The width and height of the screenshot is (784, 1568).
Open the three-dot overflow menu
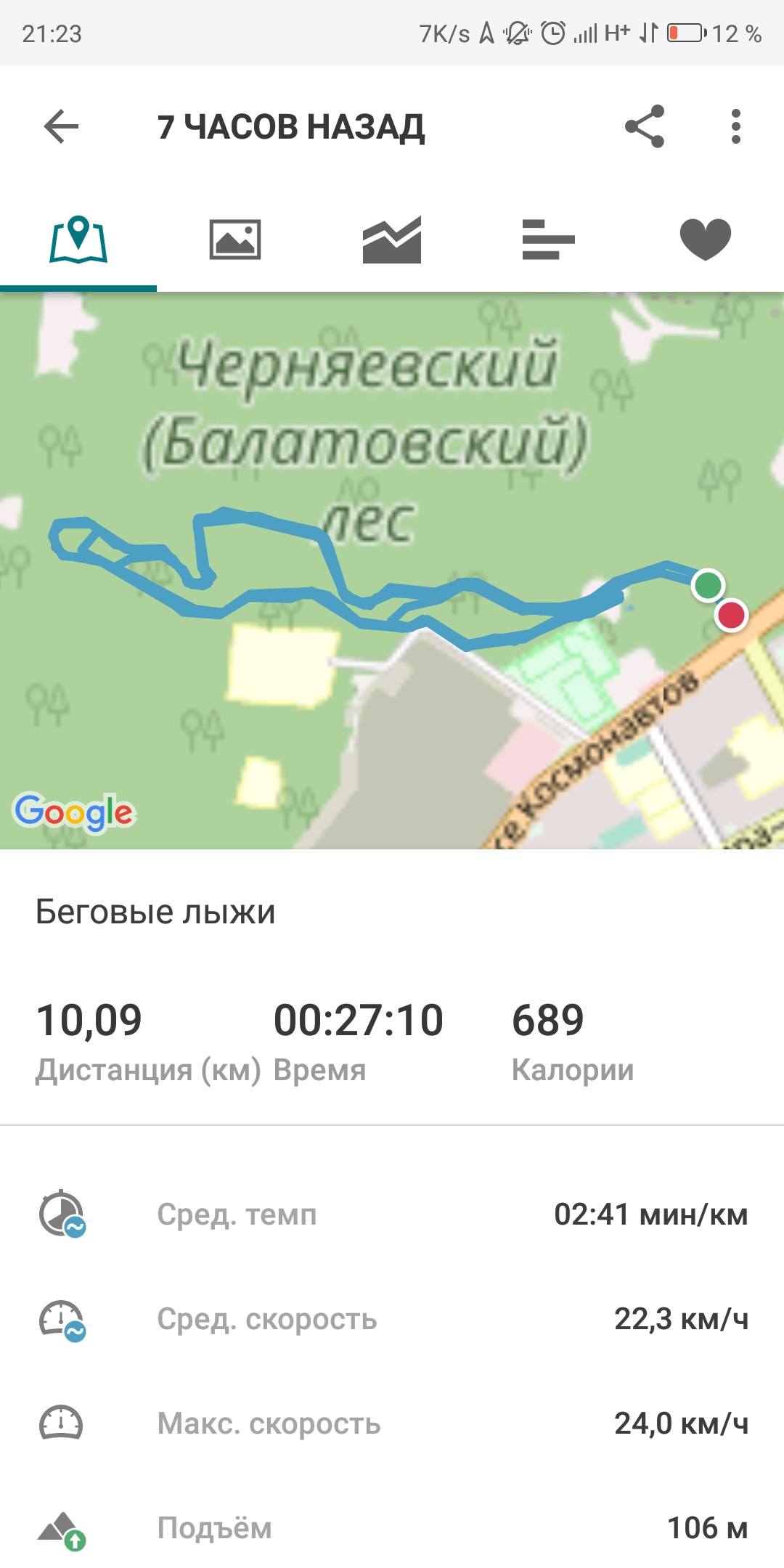pos(735,127)
